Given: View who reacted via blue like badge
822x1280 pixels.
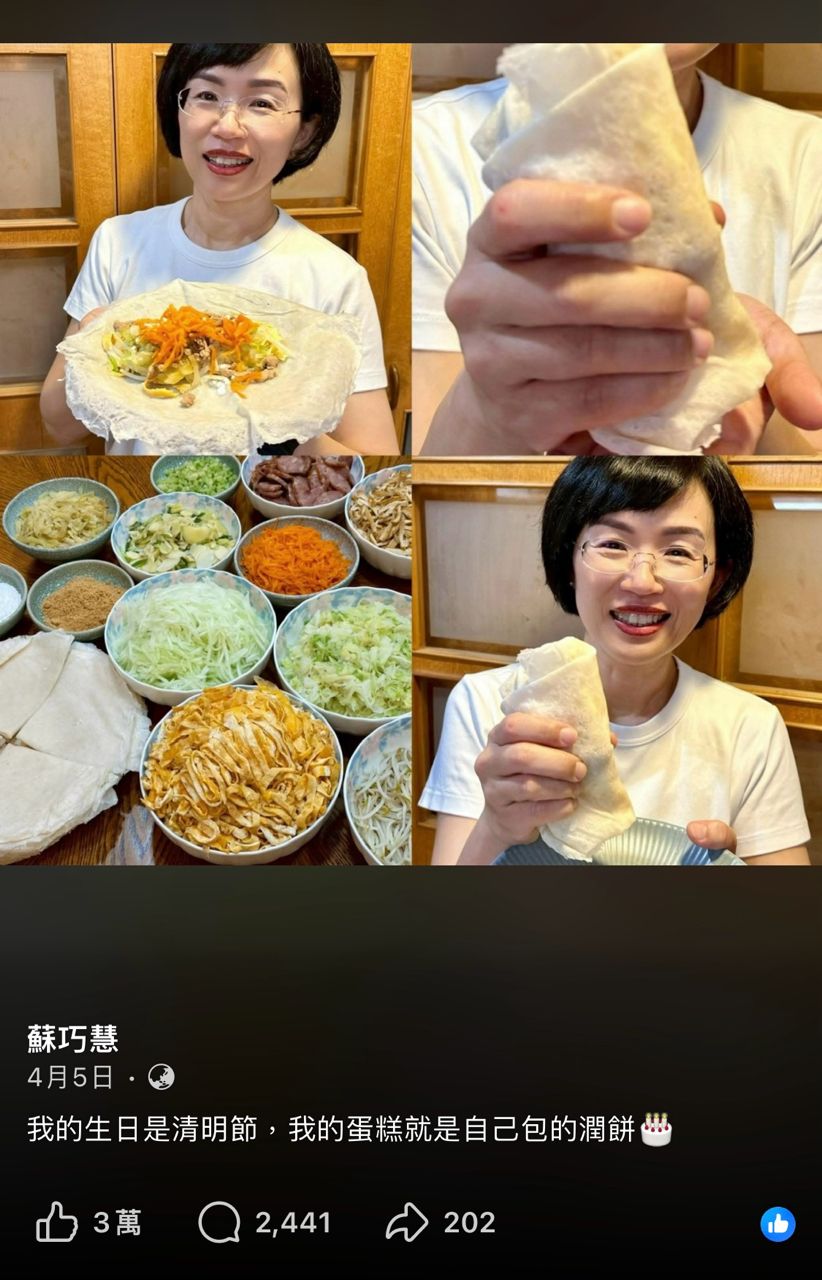Looking at the screenshot, I should (778, 1224).
